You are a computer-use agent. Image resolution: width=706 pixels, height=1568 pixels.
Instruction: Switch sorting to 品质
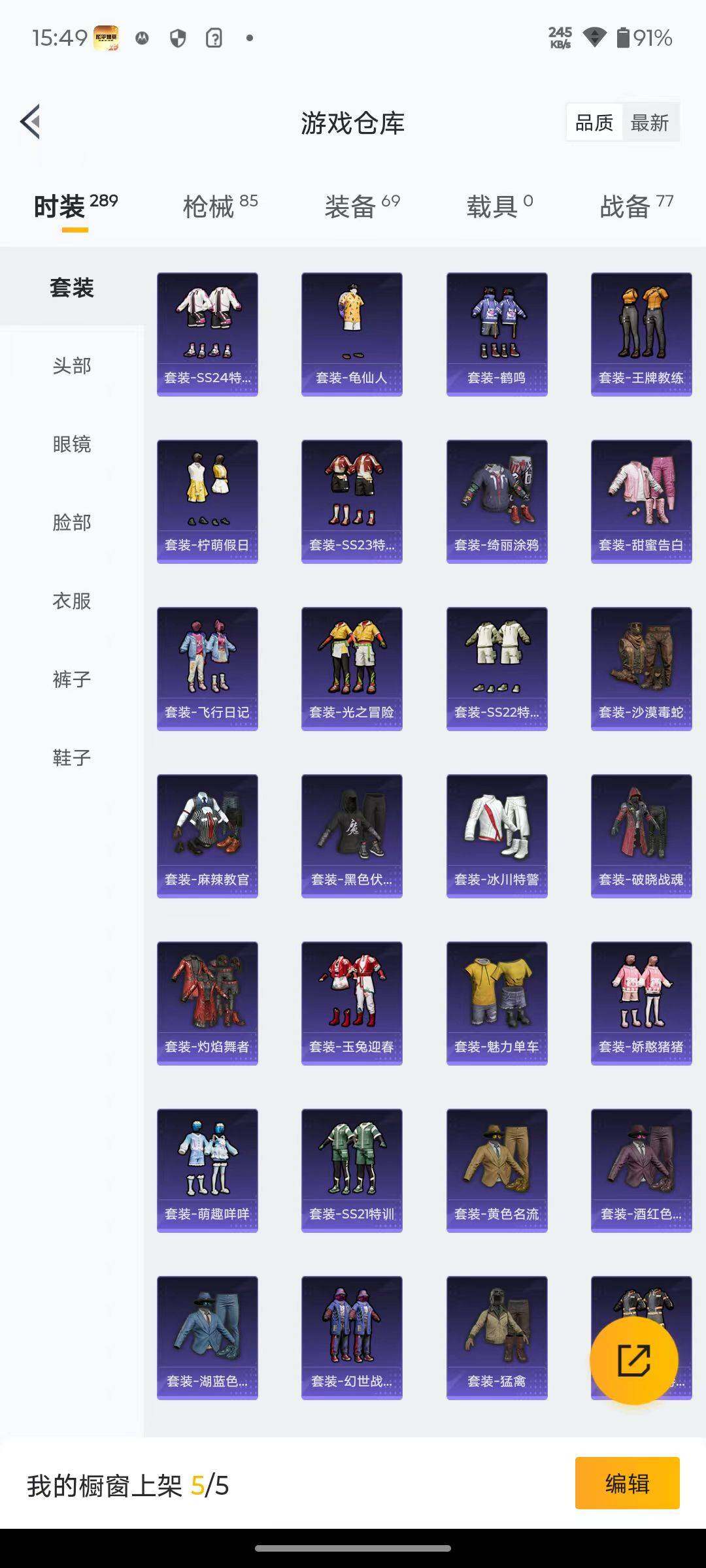click(594, 122)
